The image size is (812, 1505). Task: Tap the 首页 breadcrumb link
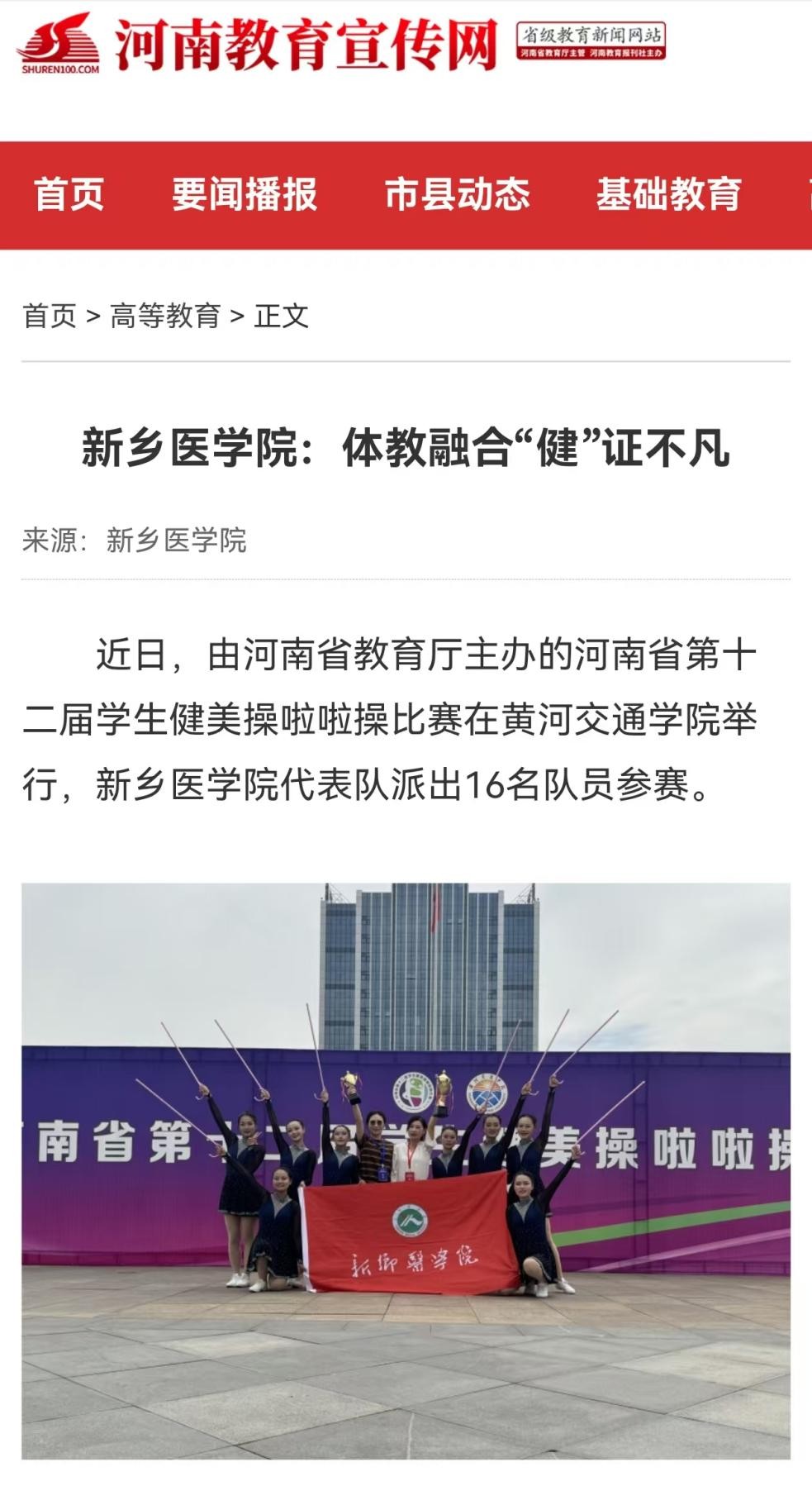click(x=50, y=316)
